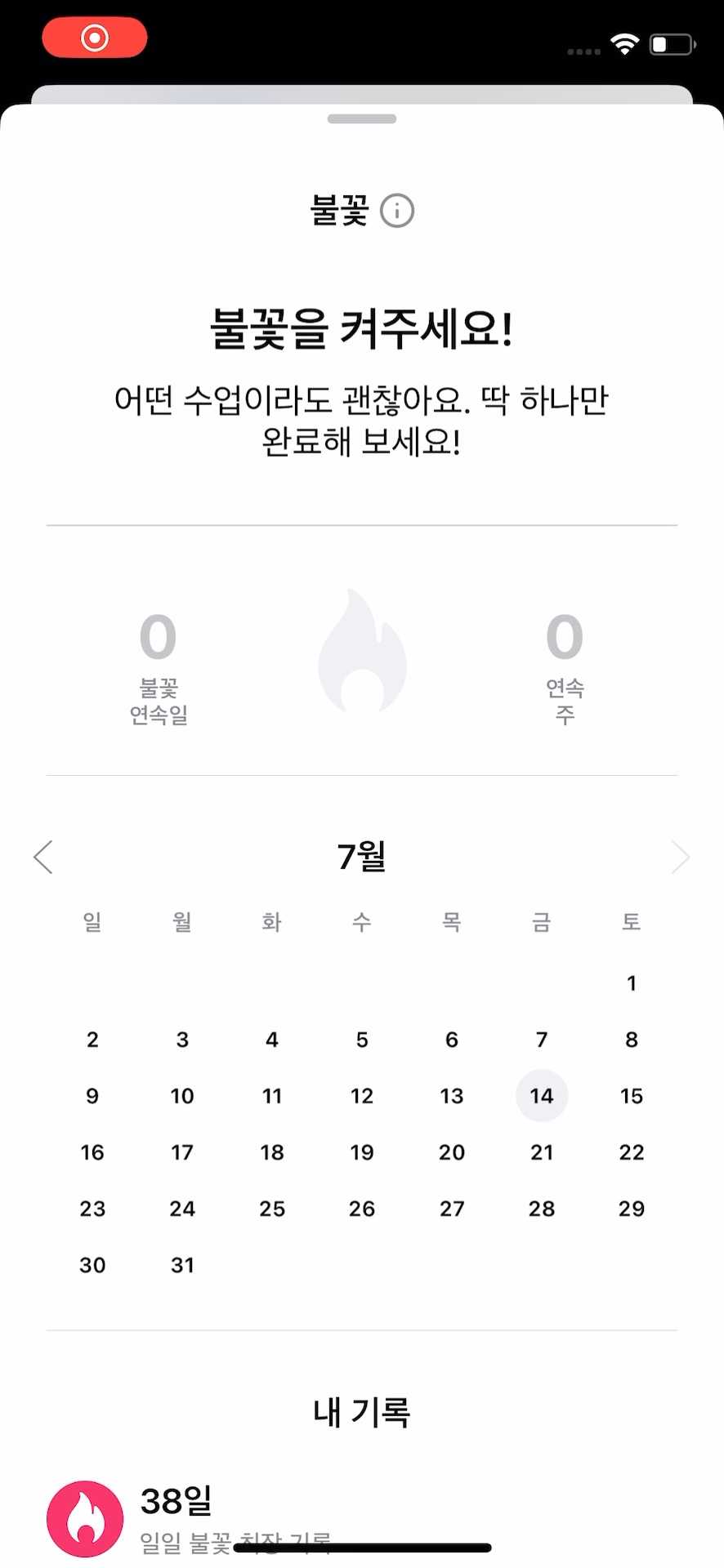Screen dimensions: 724x1568
Task: Open the 7월 month title
Action: coord(362,857)
